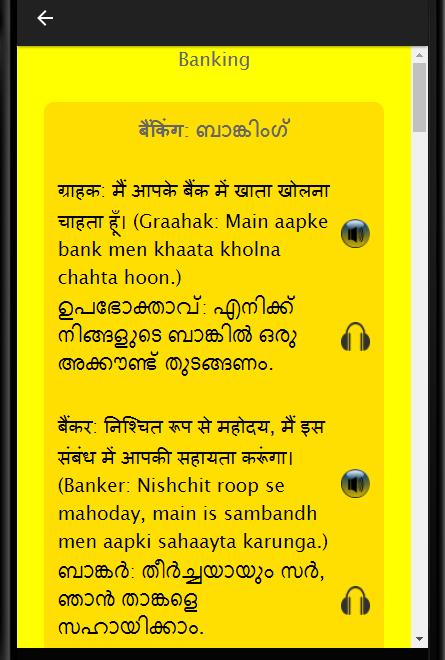Tap the scrollbar down arrow
445x660 pixels.
[x=419, y=639]
